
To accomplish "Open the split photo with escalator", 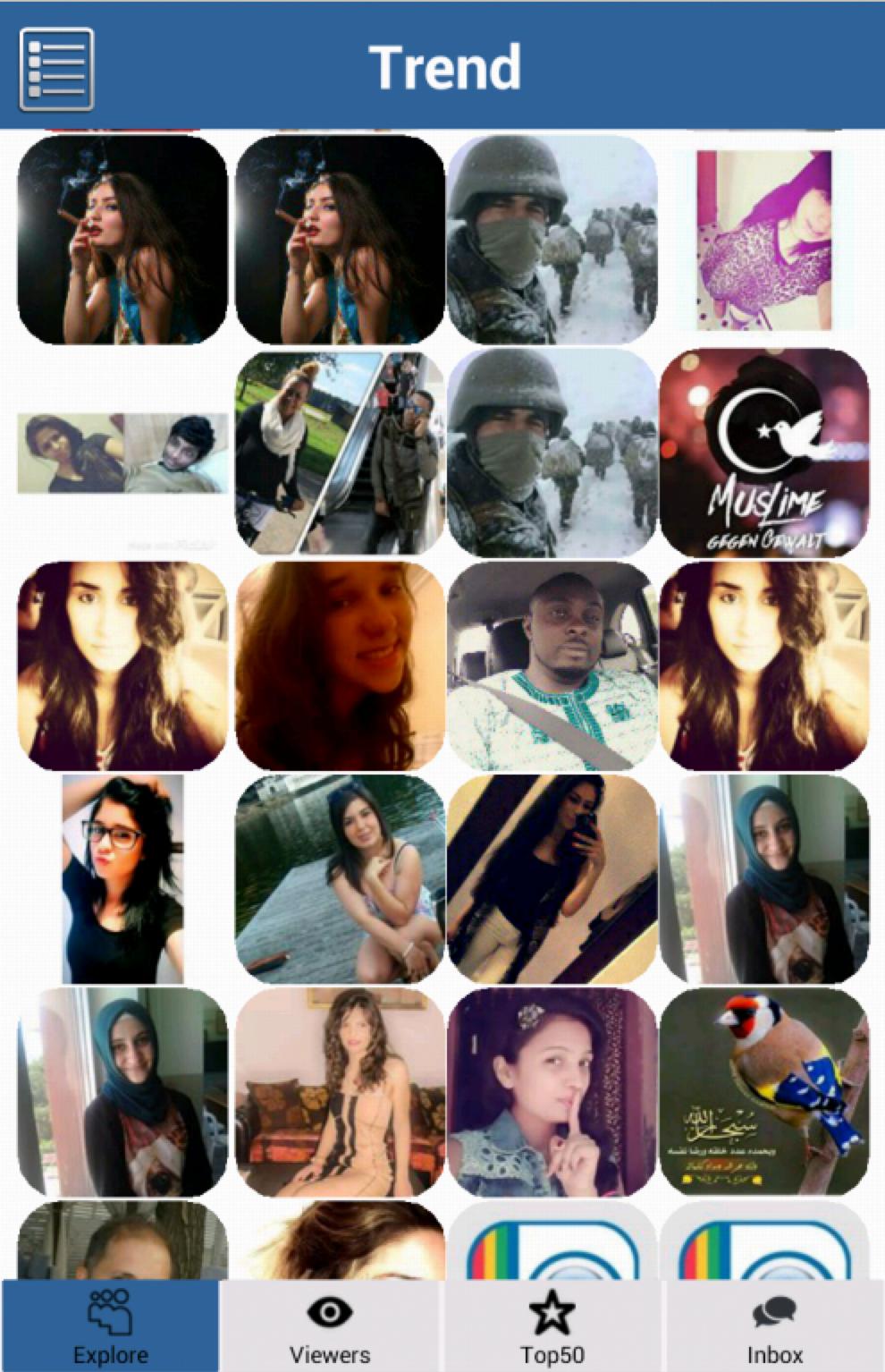I will [x=340, y=453].
